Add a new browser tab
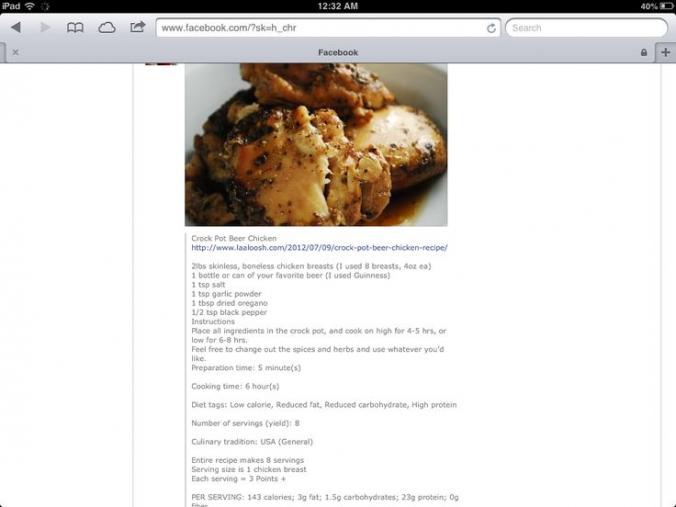 click(x=665, y=52)
